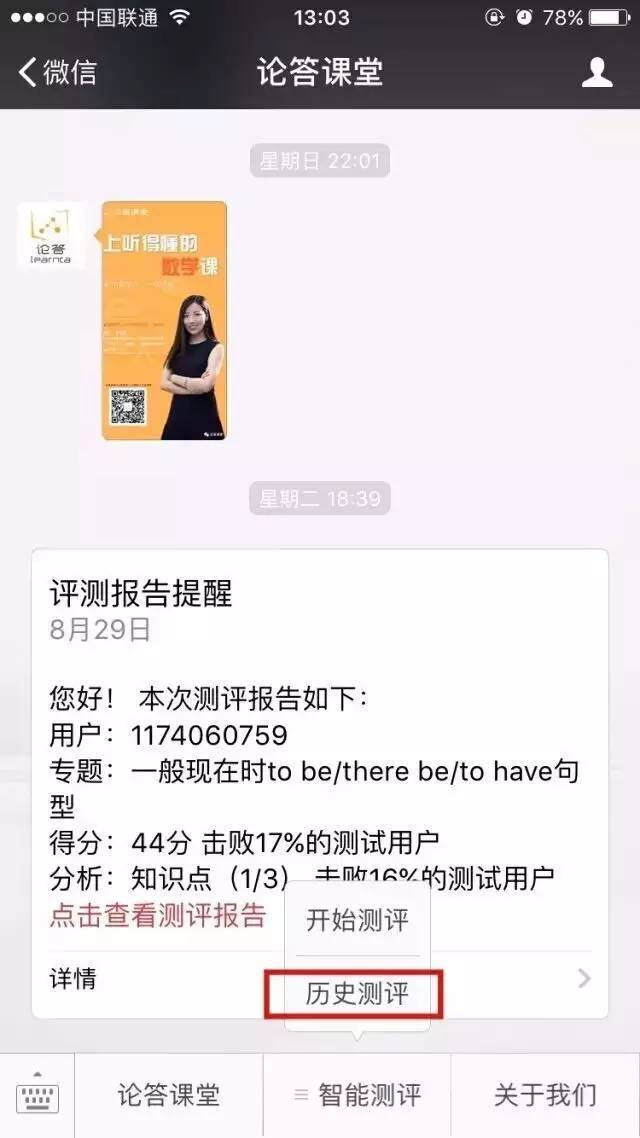Open the orange math class poster image

[x=164, y=320]
